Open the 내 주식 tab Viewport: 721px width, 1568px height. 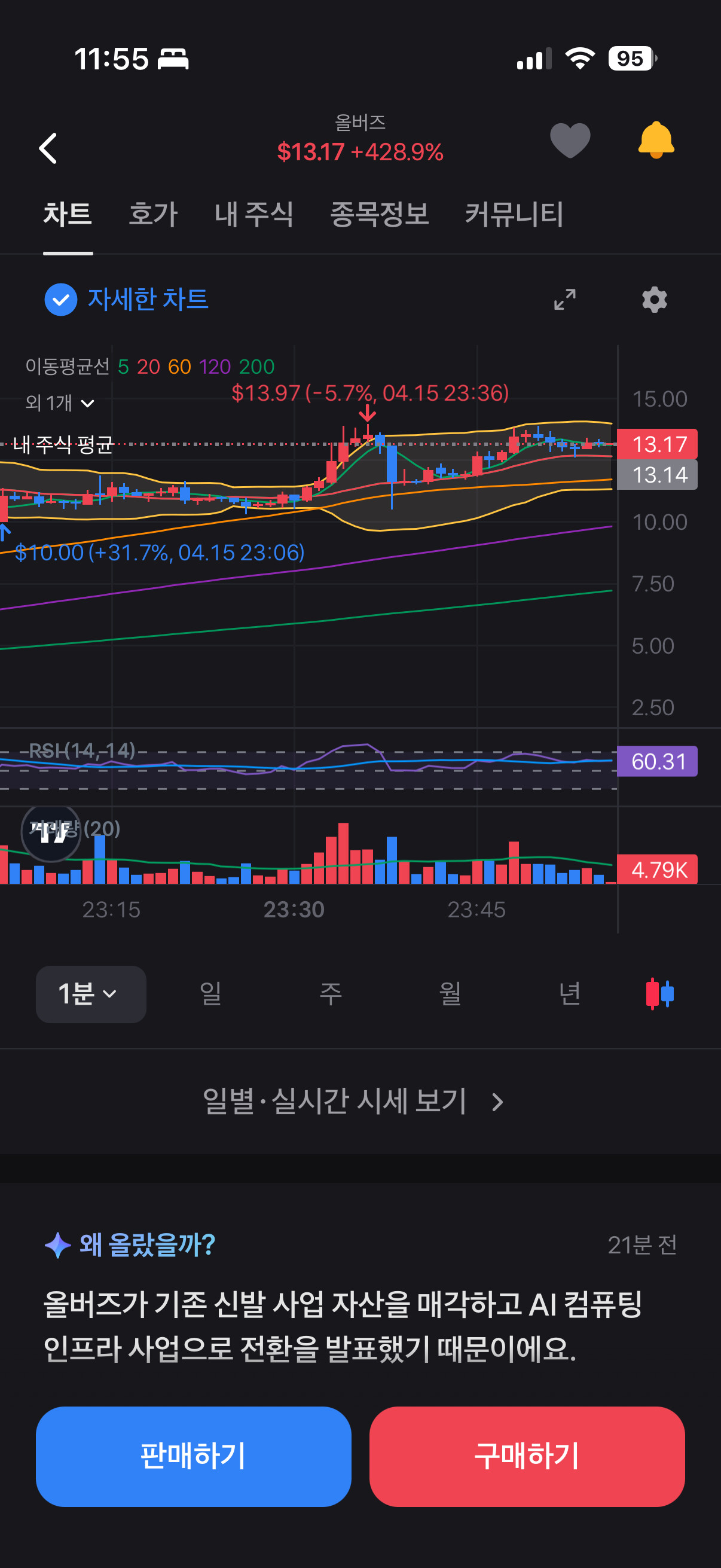[253, 214]
